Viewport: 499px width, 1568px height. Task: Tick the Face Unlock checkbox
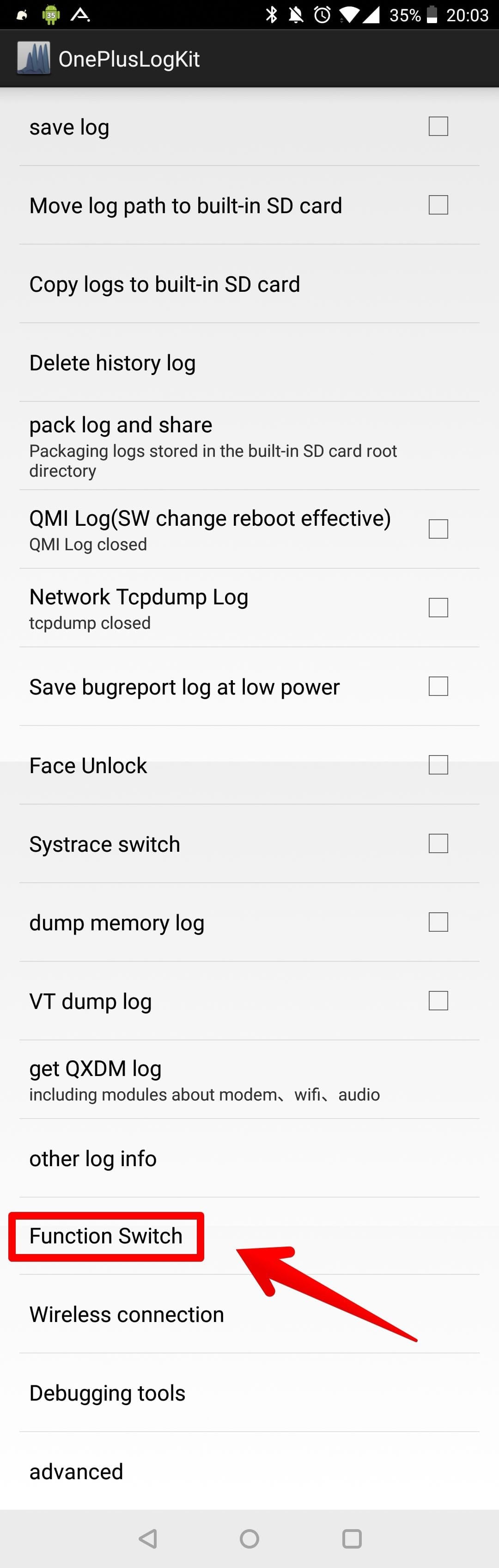(438, 764)
